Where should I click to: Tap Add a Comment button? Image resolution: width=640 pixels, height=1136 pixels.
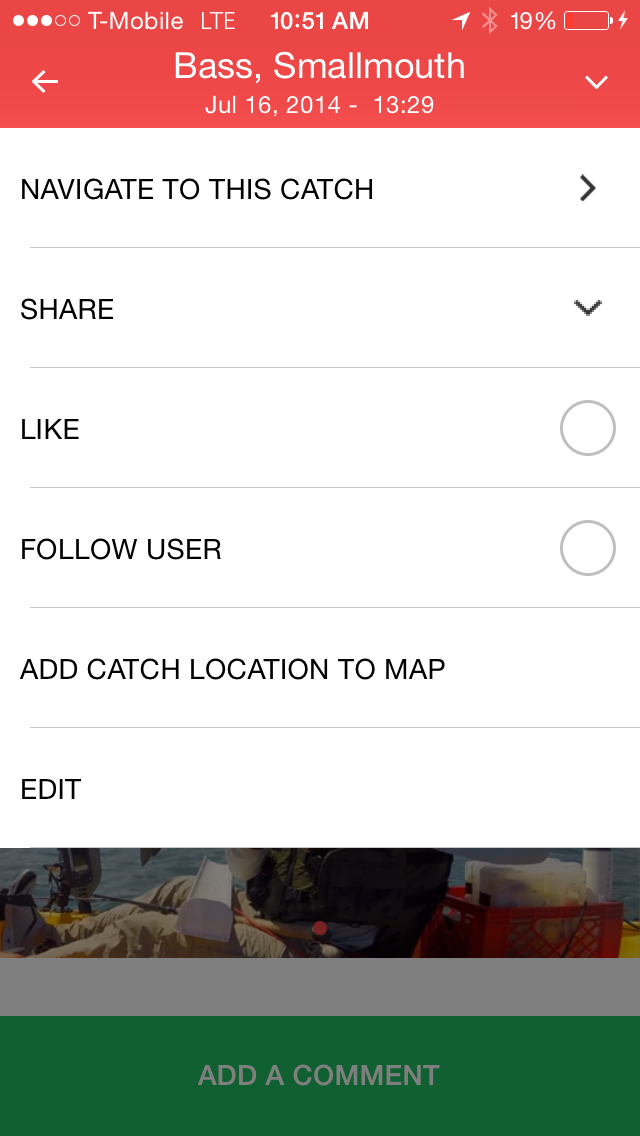(320, 1075)
